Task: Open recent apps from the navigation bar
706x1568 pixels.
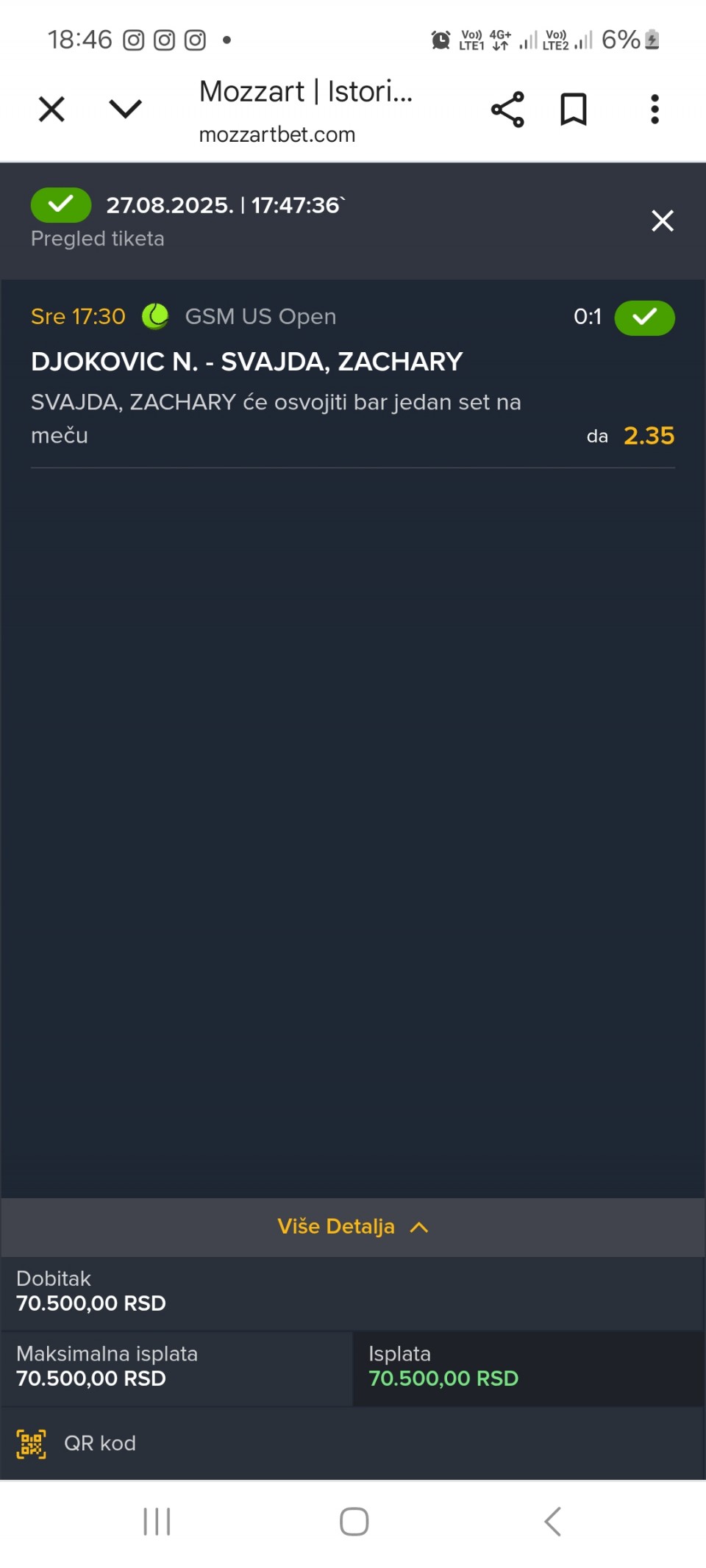Action: coord(157,1521)
